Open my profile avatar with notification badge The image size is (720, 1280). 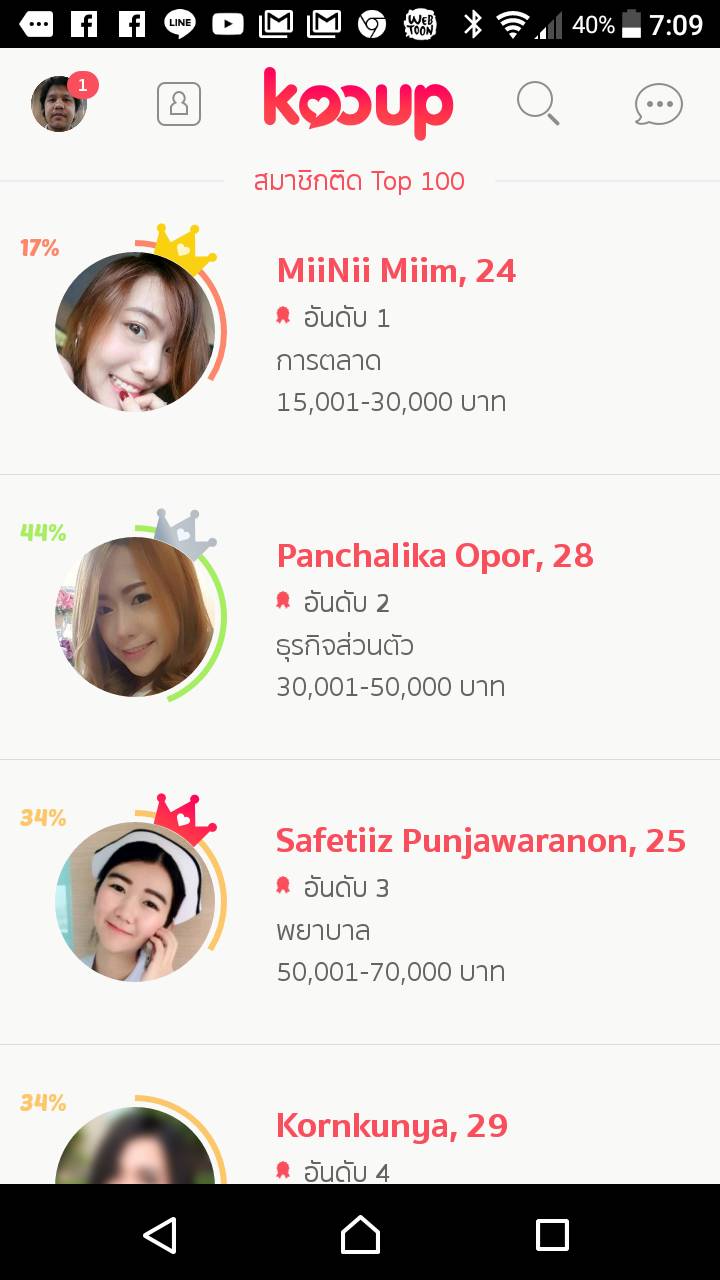point(60,104)
